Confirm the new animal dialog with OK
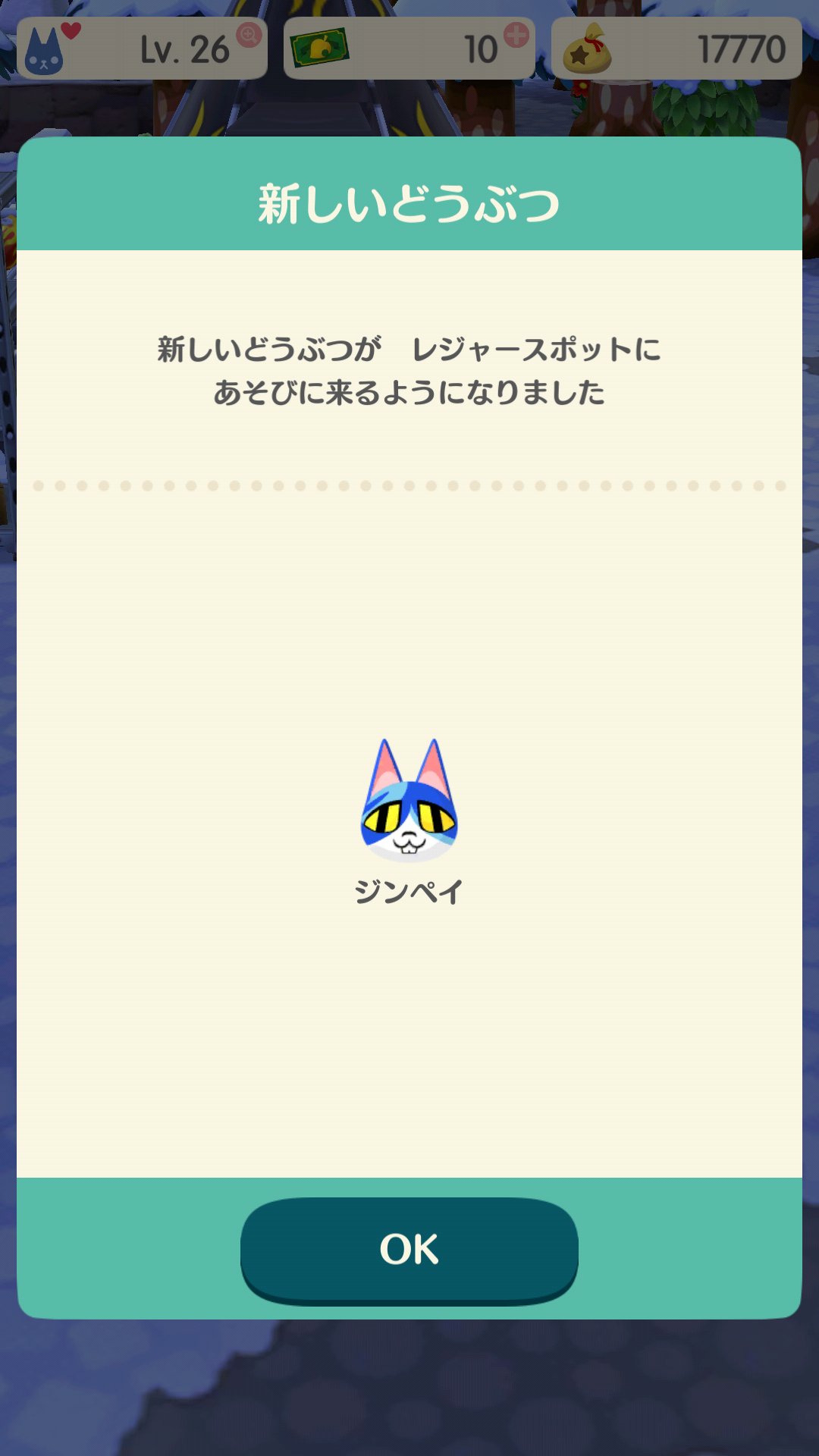The height and width of the screenshot is (1456, 819). coord(409,1249)
